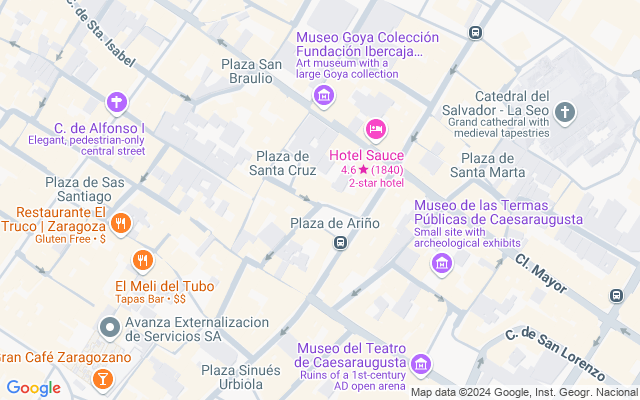
Task: Open Restaurante El Truco restaurant pin
Action: pos(120,223)
